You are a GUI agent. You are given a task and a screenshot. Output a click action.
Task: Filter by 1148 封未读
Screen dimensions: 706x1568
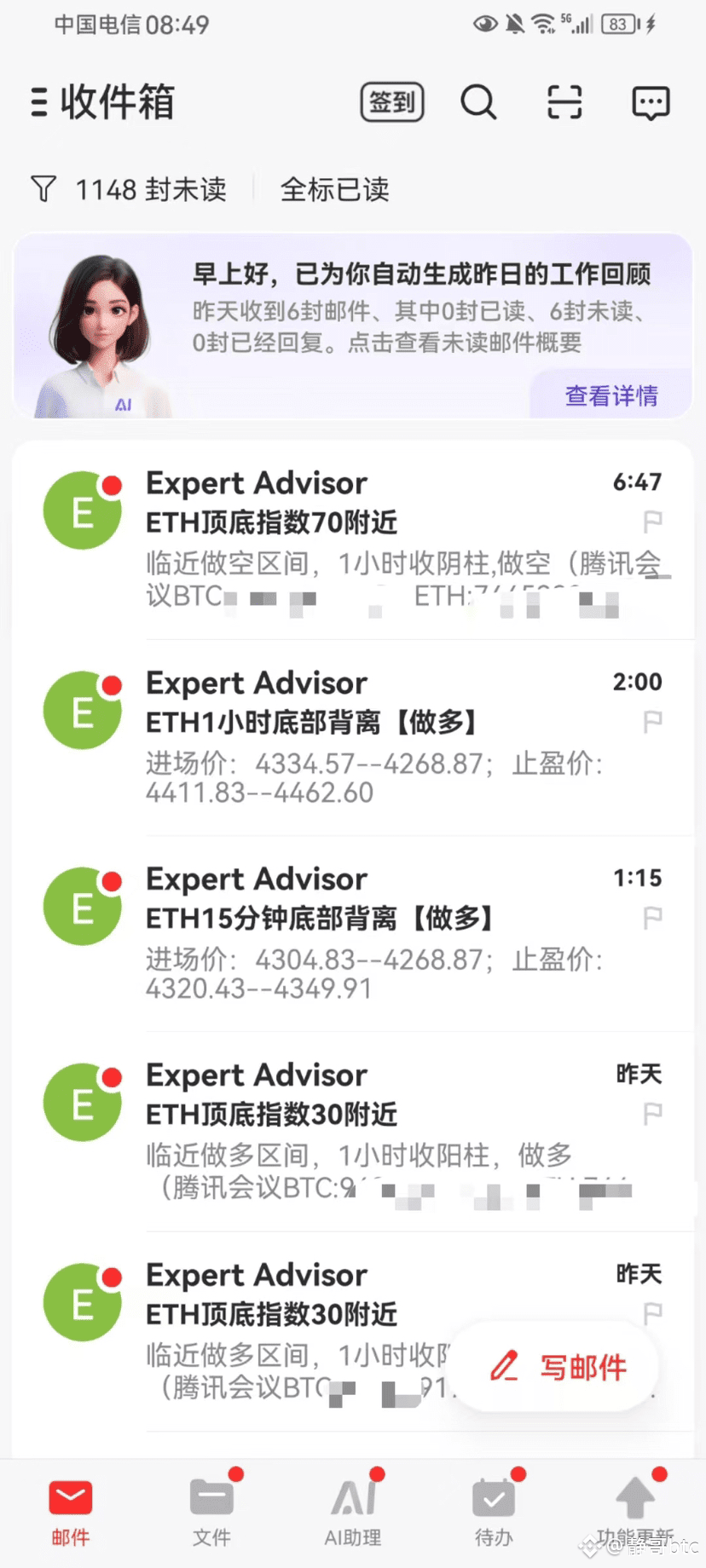(129, 189)
